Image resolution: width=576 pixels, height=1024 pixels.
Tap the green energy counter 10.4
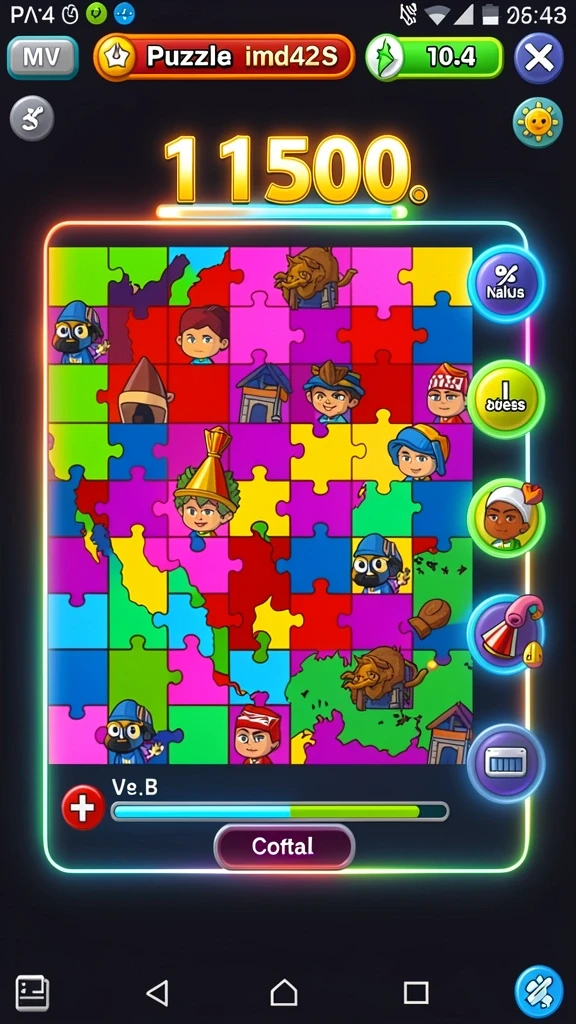pyautogui.click(x=435, y=57)
